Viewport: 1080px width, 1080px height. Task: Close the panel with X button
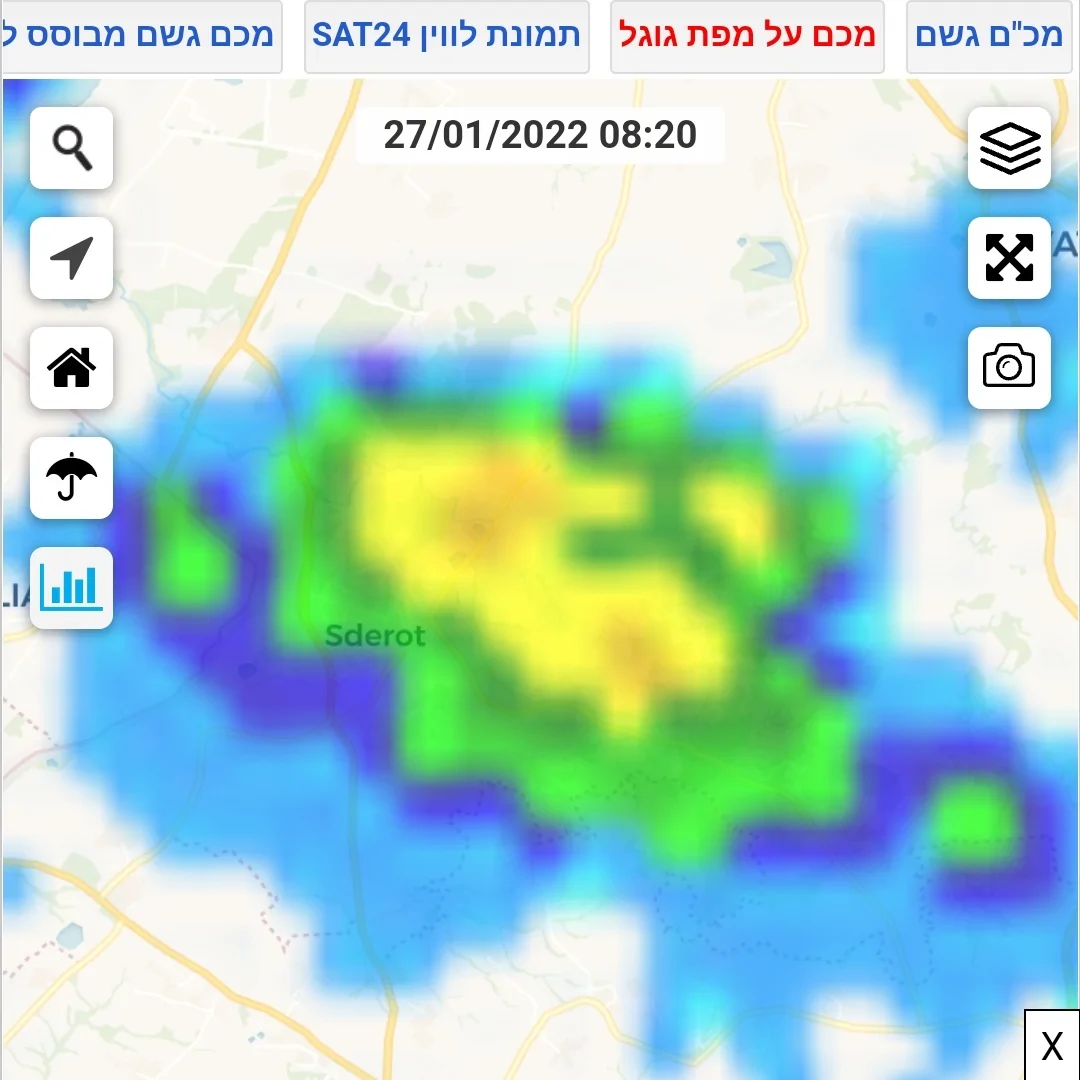[1052, 1046]
